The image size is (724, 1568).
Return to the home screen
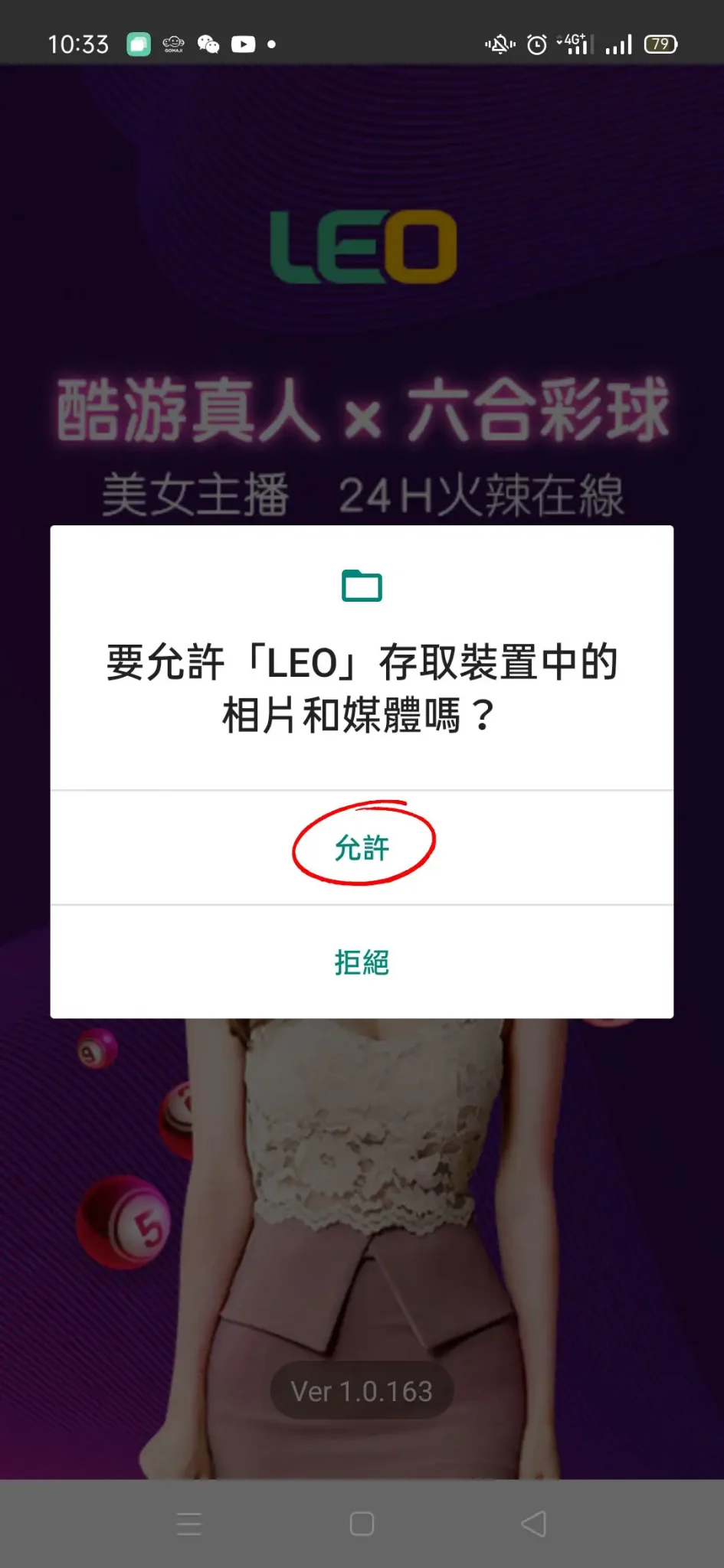pyautogui.click(x=362, y=1524)
